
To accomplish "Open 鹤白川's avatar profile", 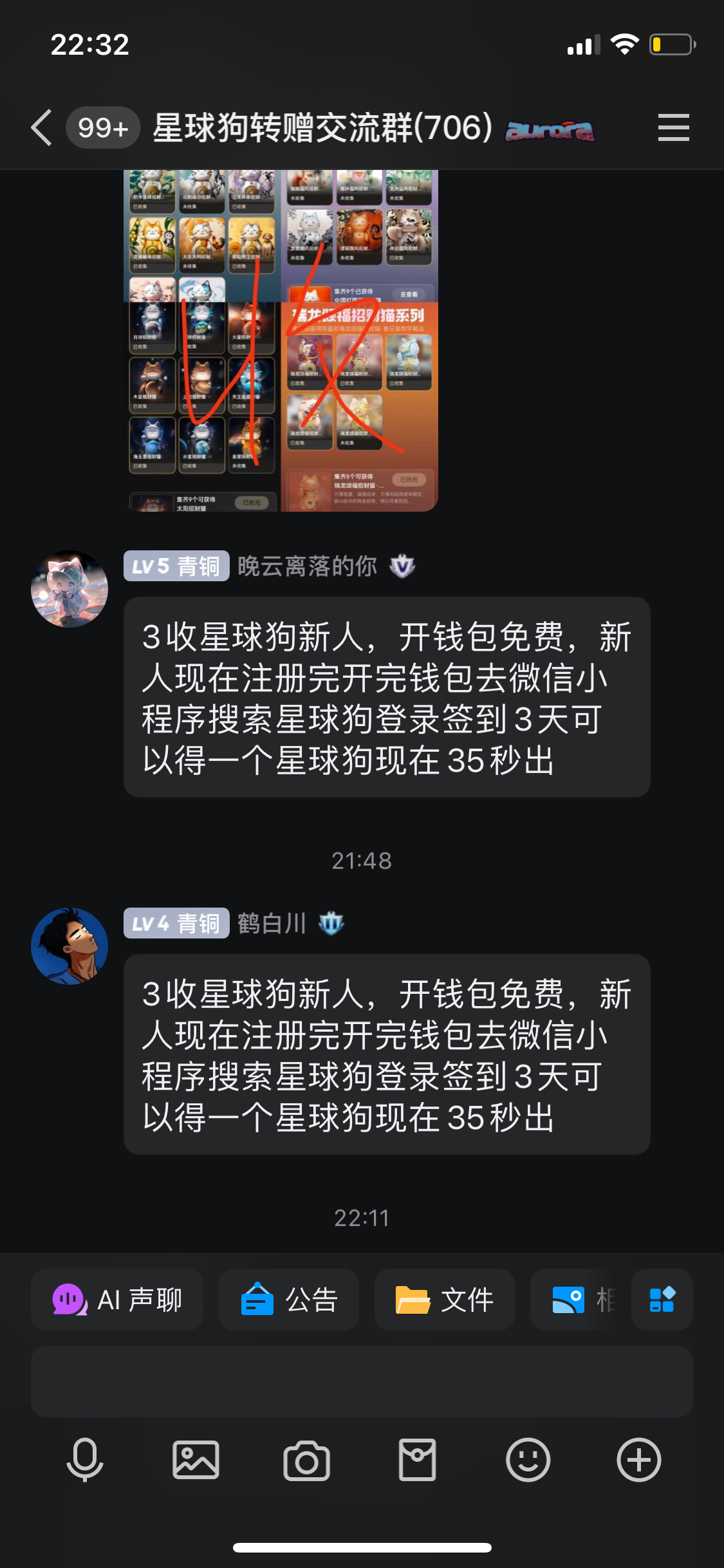I will [x=70, y=946].
